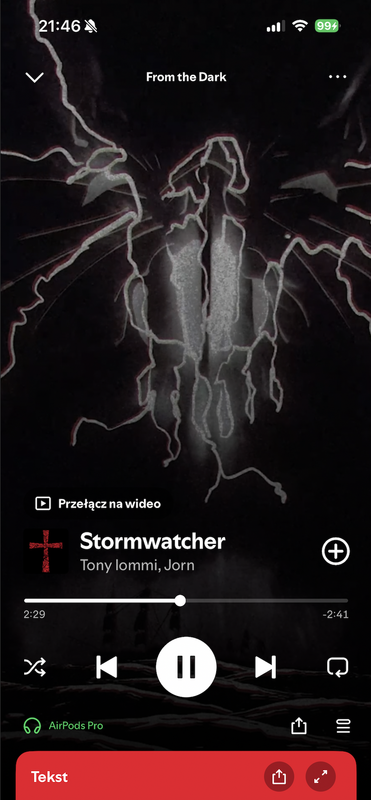Screen dimensions: 371x800
Task: Open the Stormwatcher album cover thumbnail
Action: coord(46,551)
